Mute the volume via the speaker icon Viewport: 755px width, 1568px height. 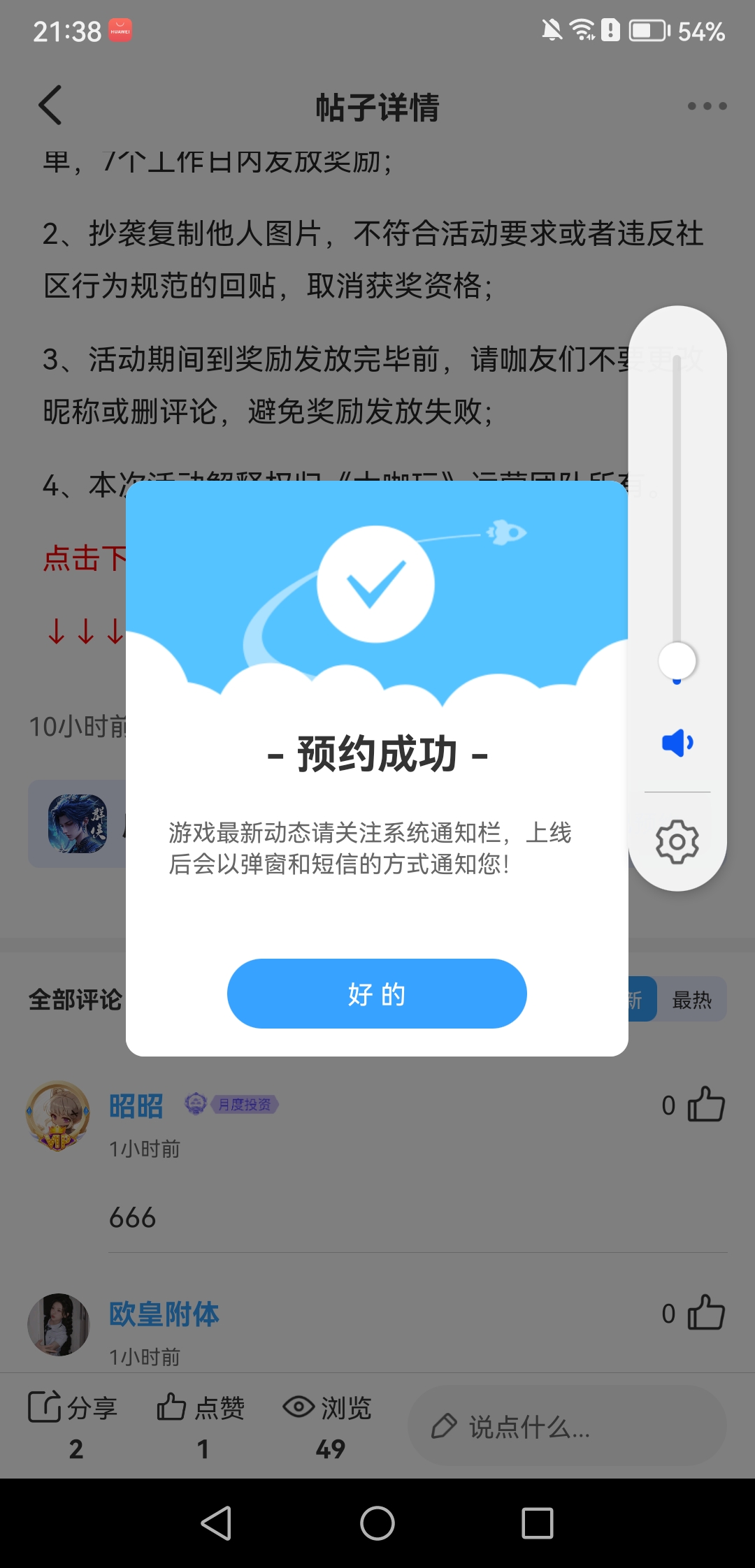(677, 743)
